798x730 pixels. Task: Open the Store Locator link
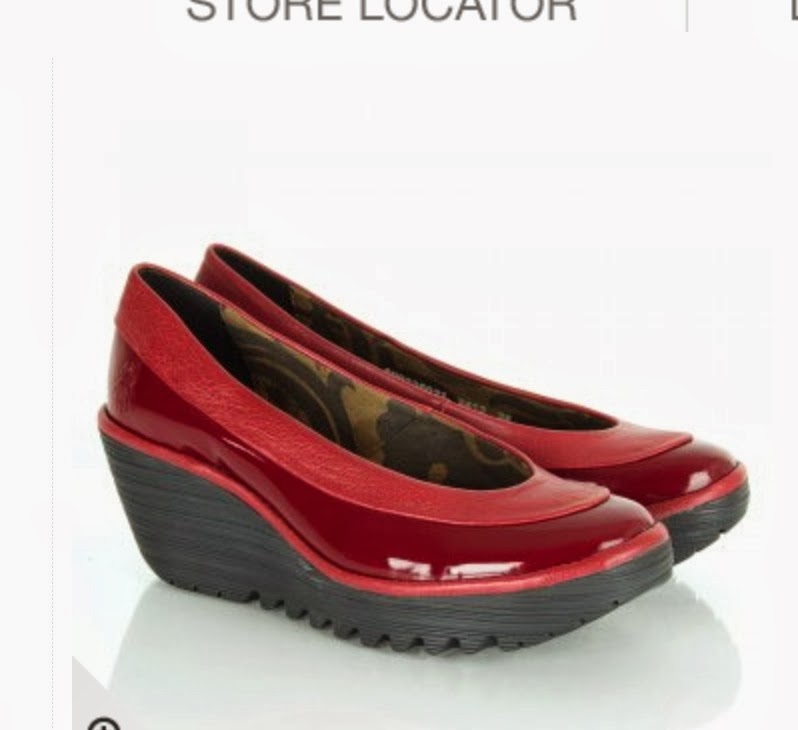(381, 12)
